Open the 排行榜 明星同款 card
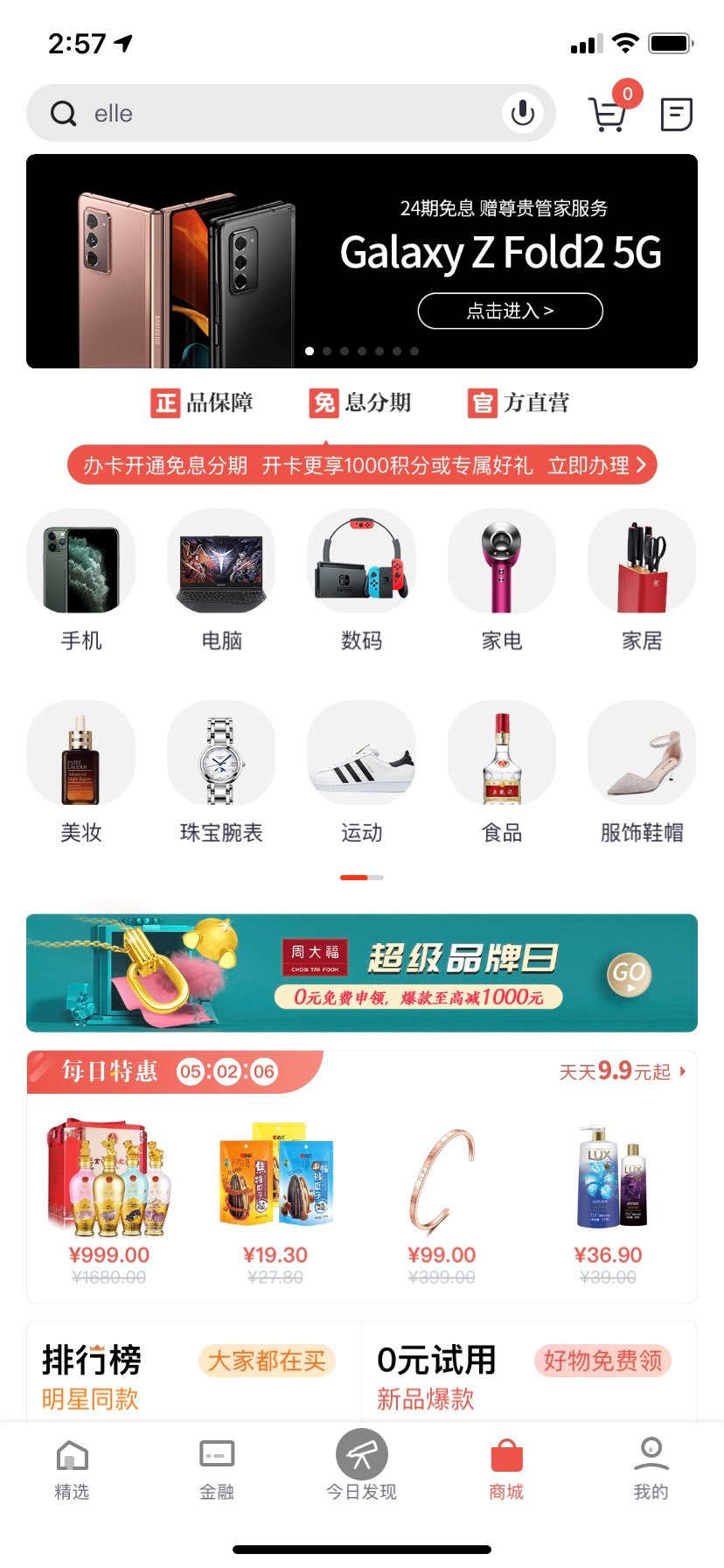This screenshot has width=724, height=1568. click(x=194, y=1374)
